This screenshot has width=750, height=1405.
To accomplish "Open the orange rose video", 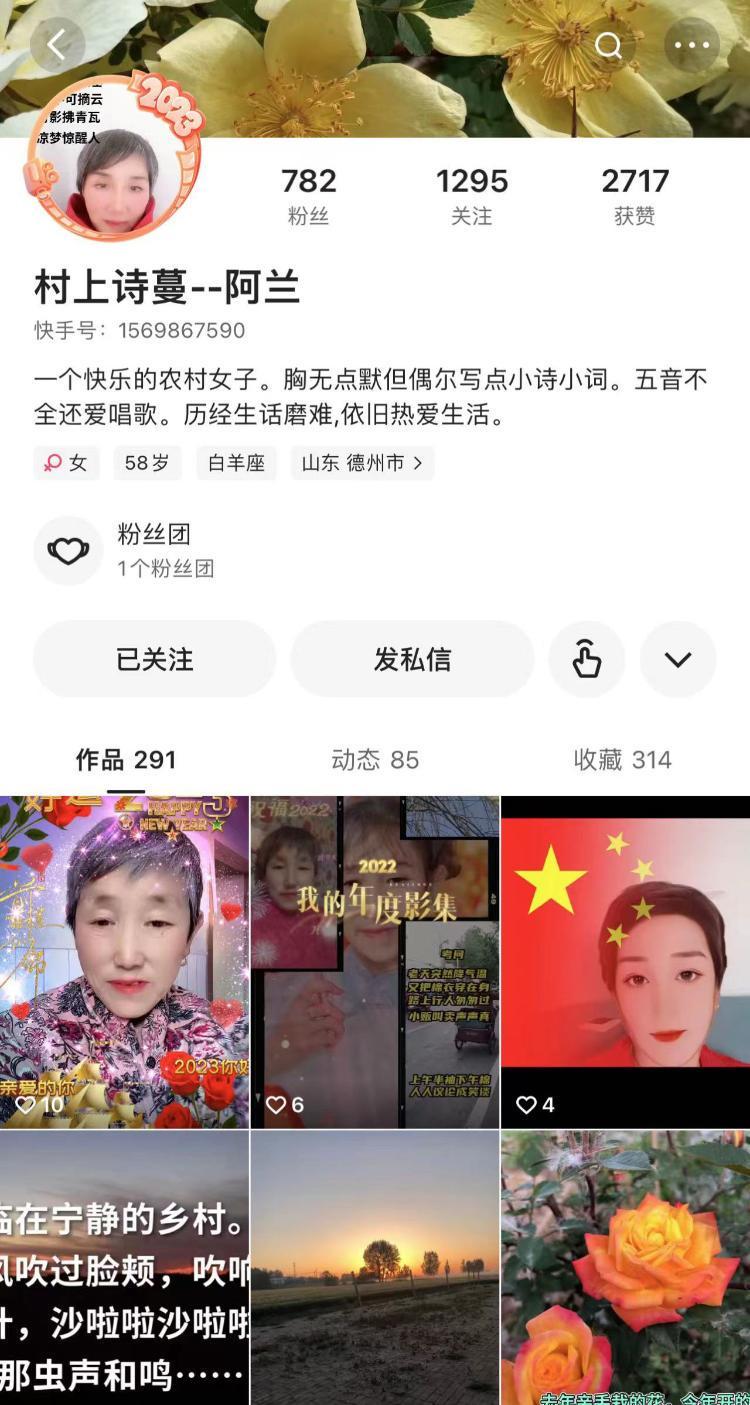I will pyautogui.click(x=625, y=1268).
